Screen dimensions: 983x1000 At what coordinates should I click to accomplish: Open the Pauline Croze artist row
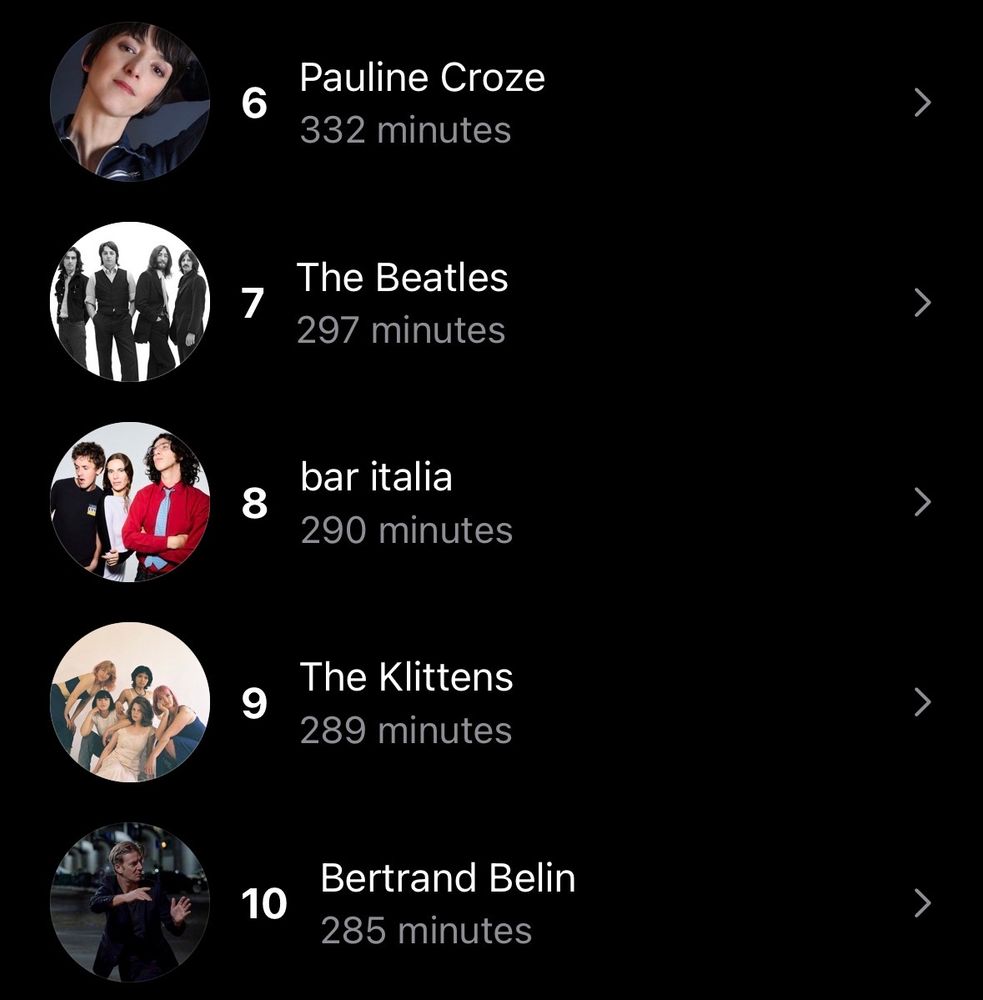click(x=422, y=103)
